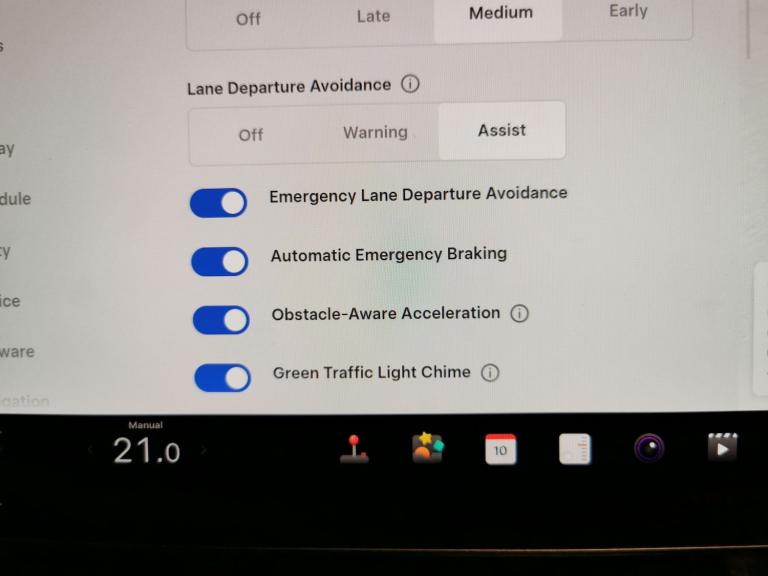Open the dashcam camera app
This screenshot has height=576, width=768.
pos(649,448)
